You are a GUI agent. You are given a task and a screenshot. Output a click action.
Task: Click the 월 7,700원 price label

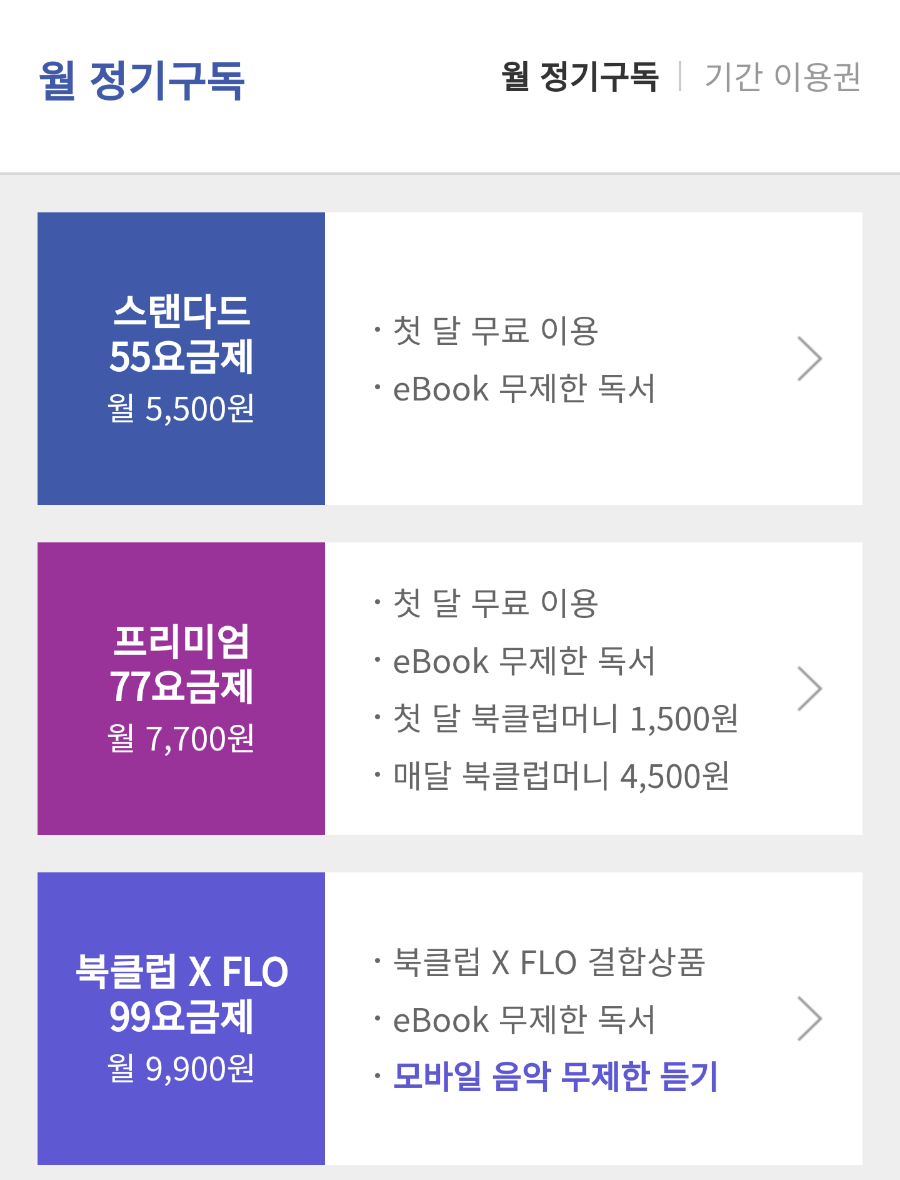[x=181, y=738]
